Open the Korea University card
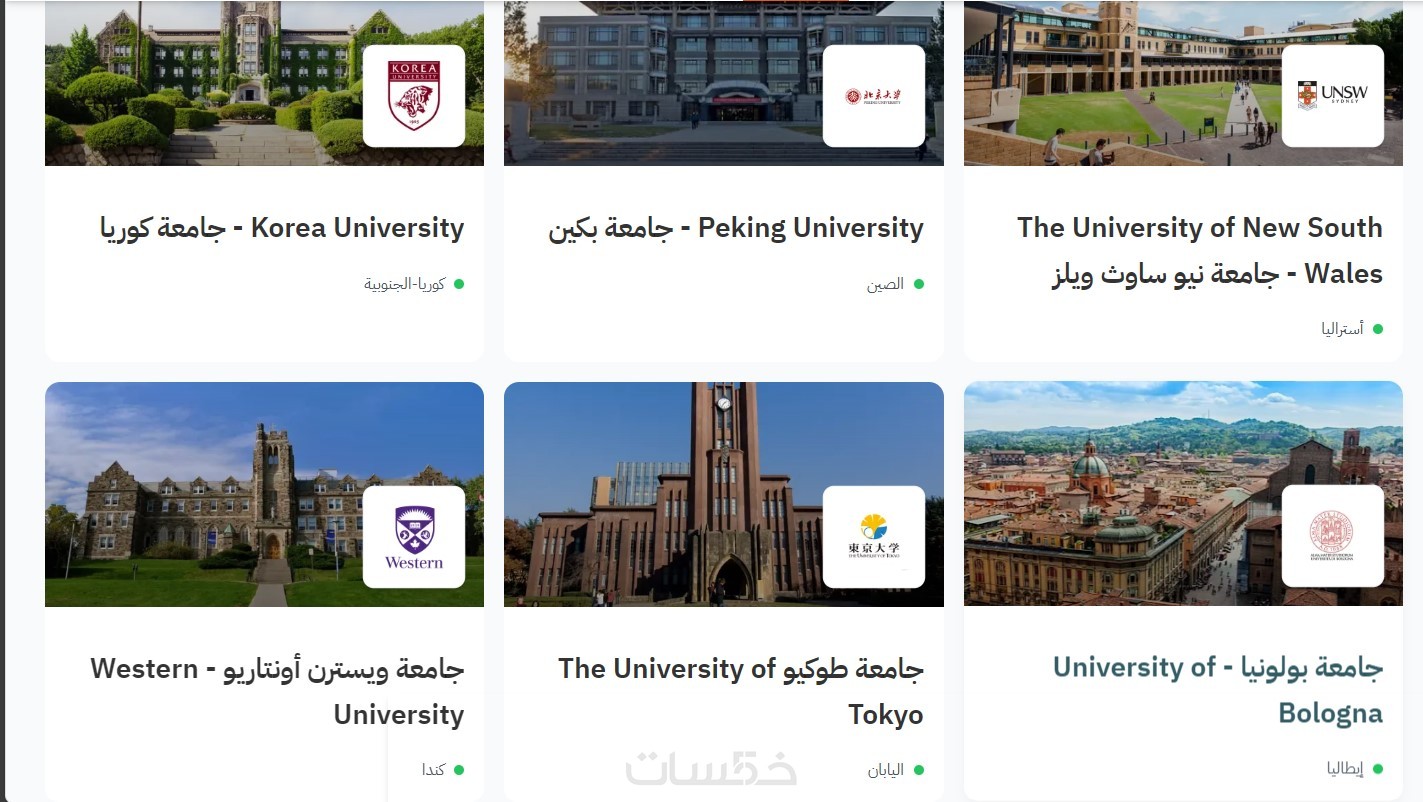This screenshot has width=1423, height=802. pyautogui.click(x=282, y=228)
